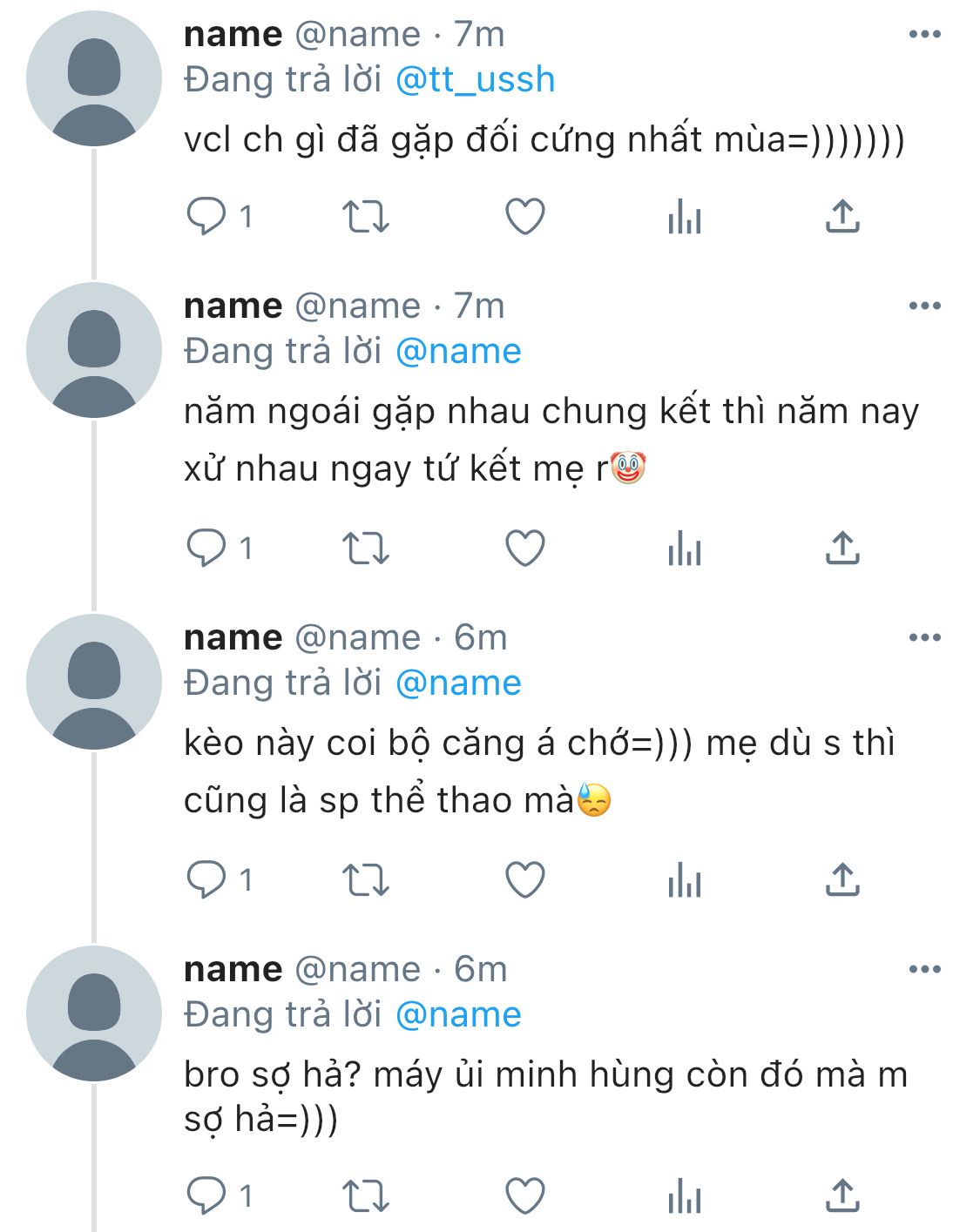Share the bro sợ hả tweet
980x1232 pixels.
coord(842,1195)
